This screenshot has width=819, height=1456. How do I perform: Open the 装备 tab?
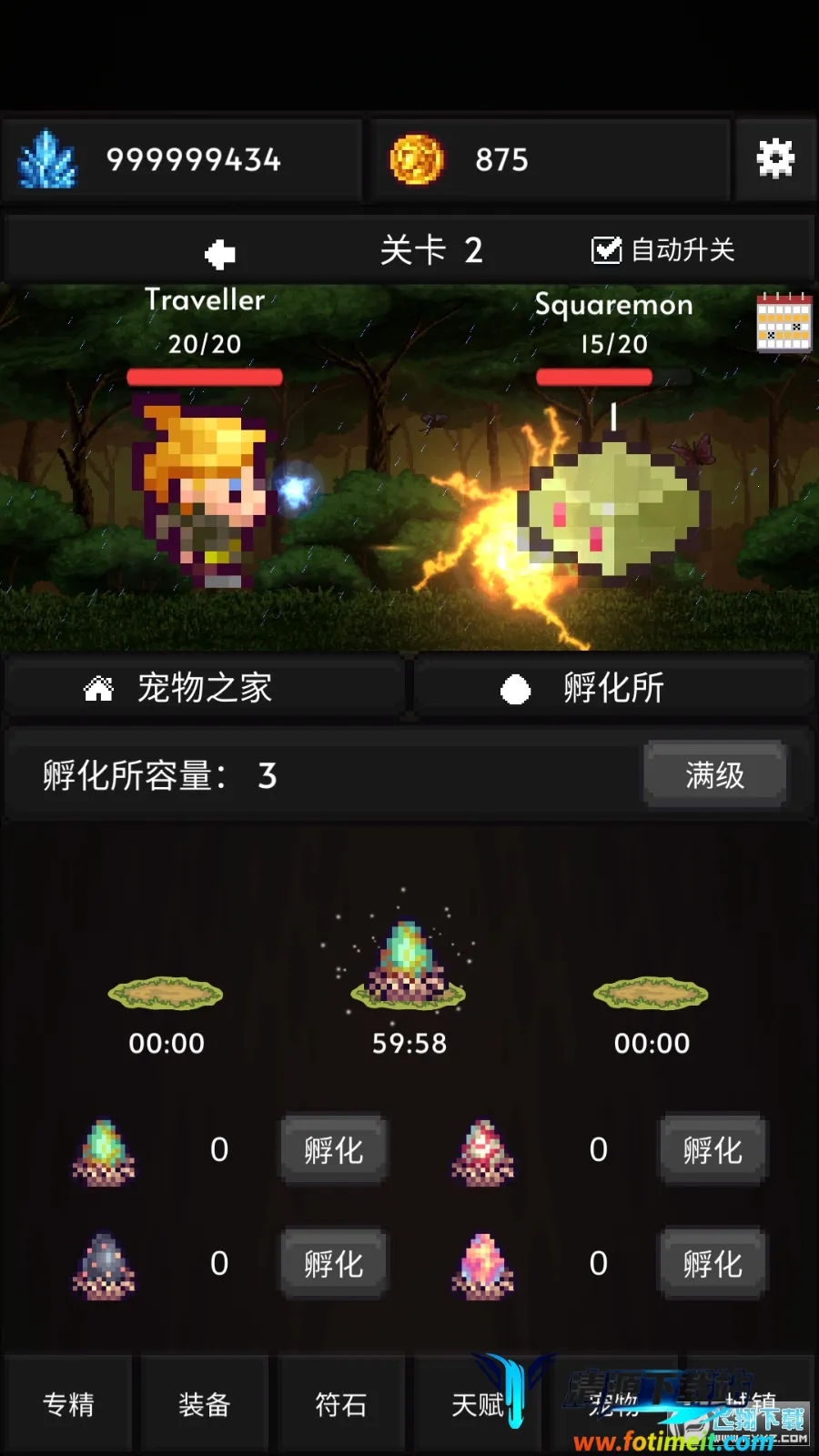pos(205,1404)
